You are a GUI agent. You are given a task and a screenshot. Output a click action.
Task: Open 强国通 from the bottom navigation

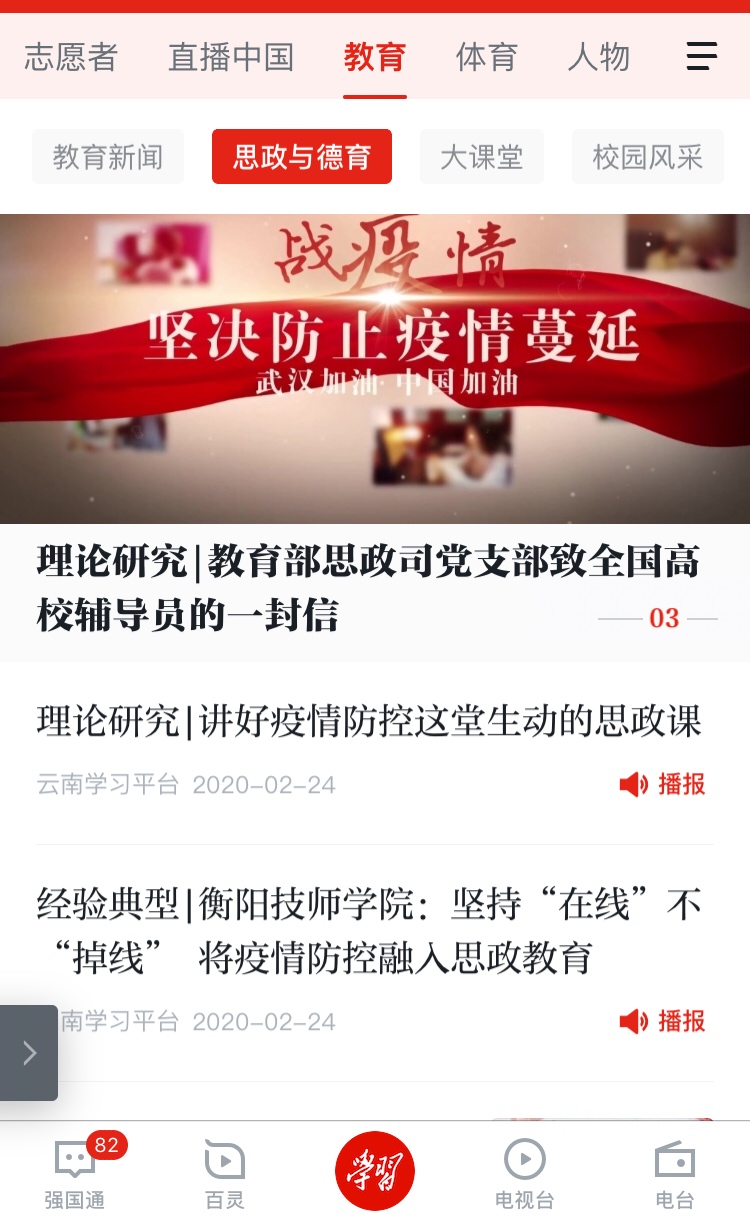(75, 1170)
